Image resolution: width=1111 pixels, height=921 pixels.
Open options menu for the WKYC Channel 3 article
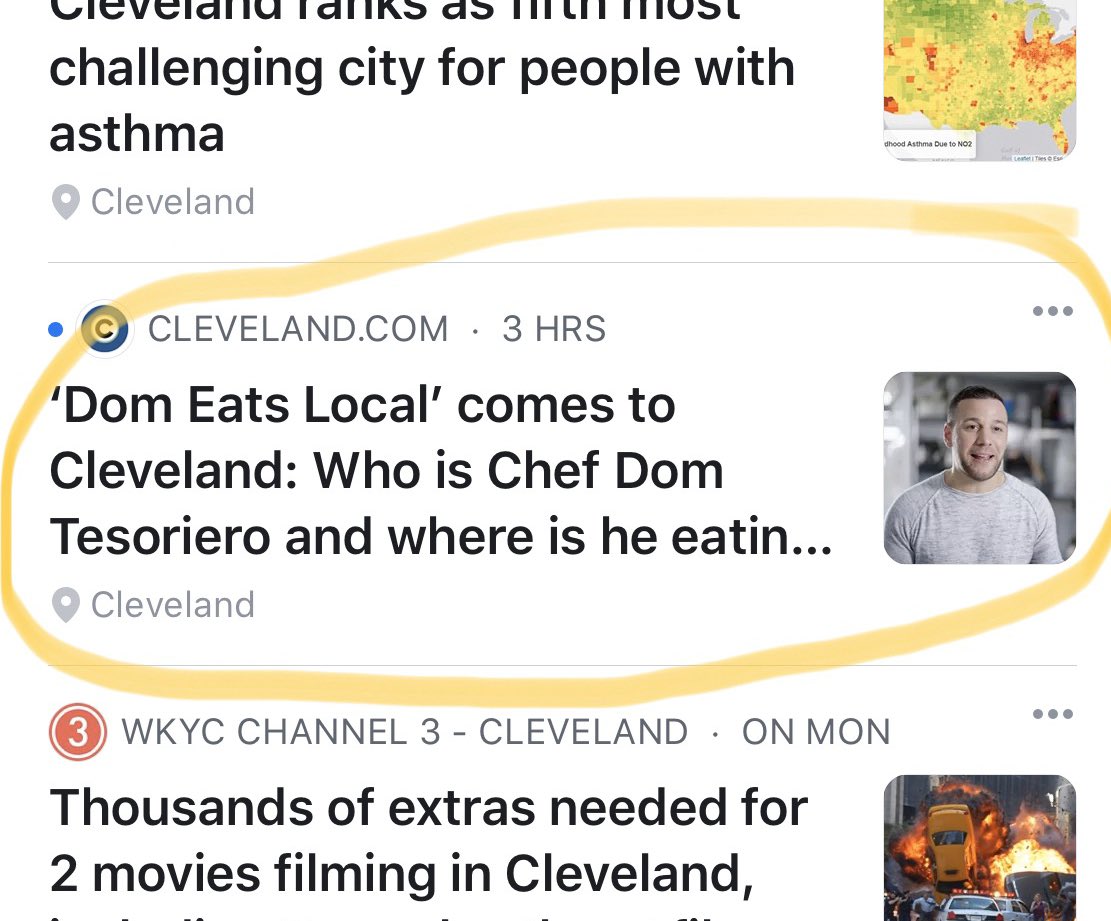click(1053, 713)
